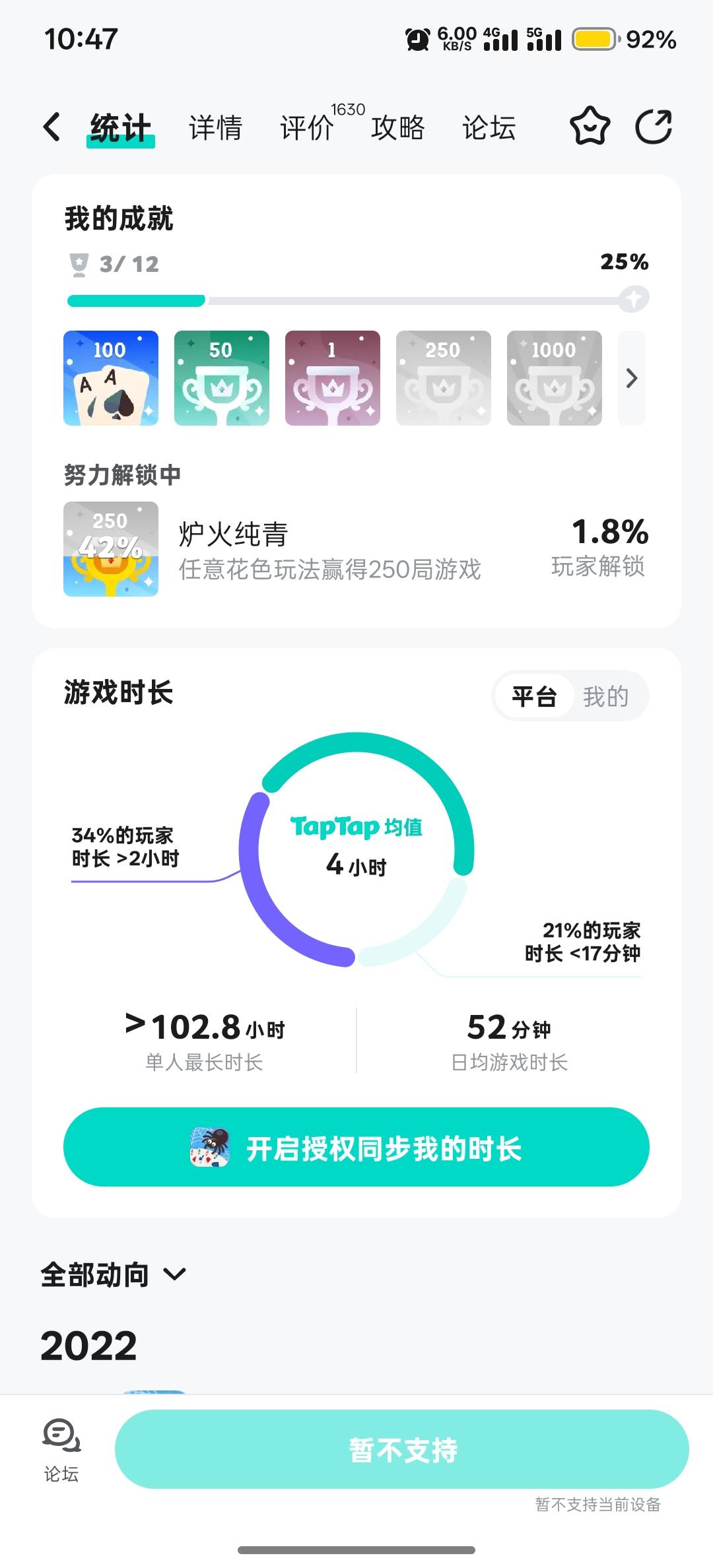This screenshot has height=1568, width=713.
Task: Tap the locked 1000 wins trophy badge
Action: 555,379
